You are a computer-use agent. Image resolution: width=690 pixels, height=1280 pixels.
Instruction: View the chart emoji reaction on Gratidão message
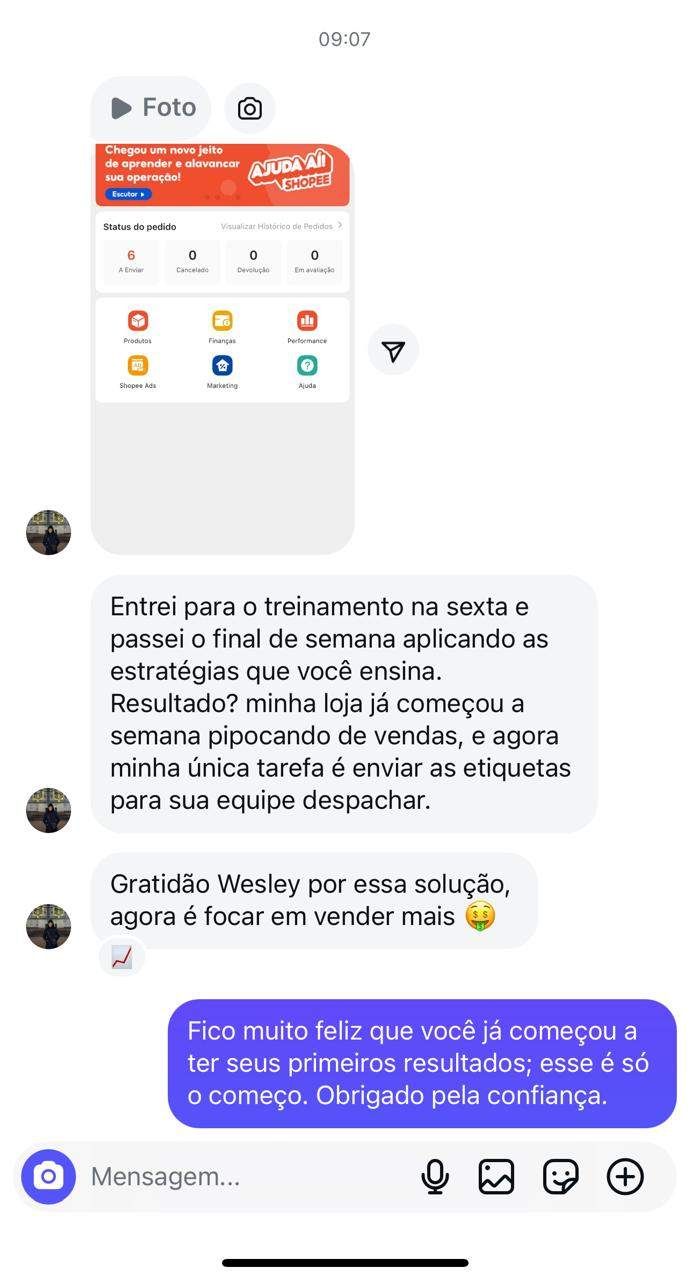click(122, 957)
